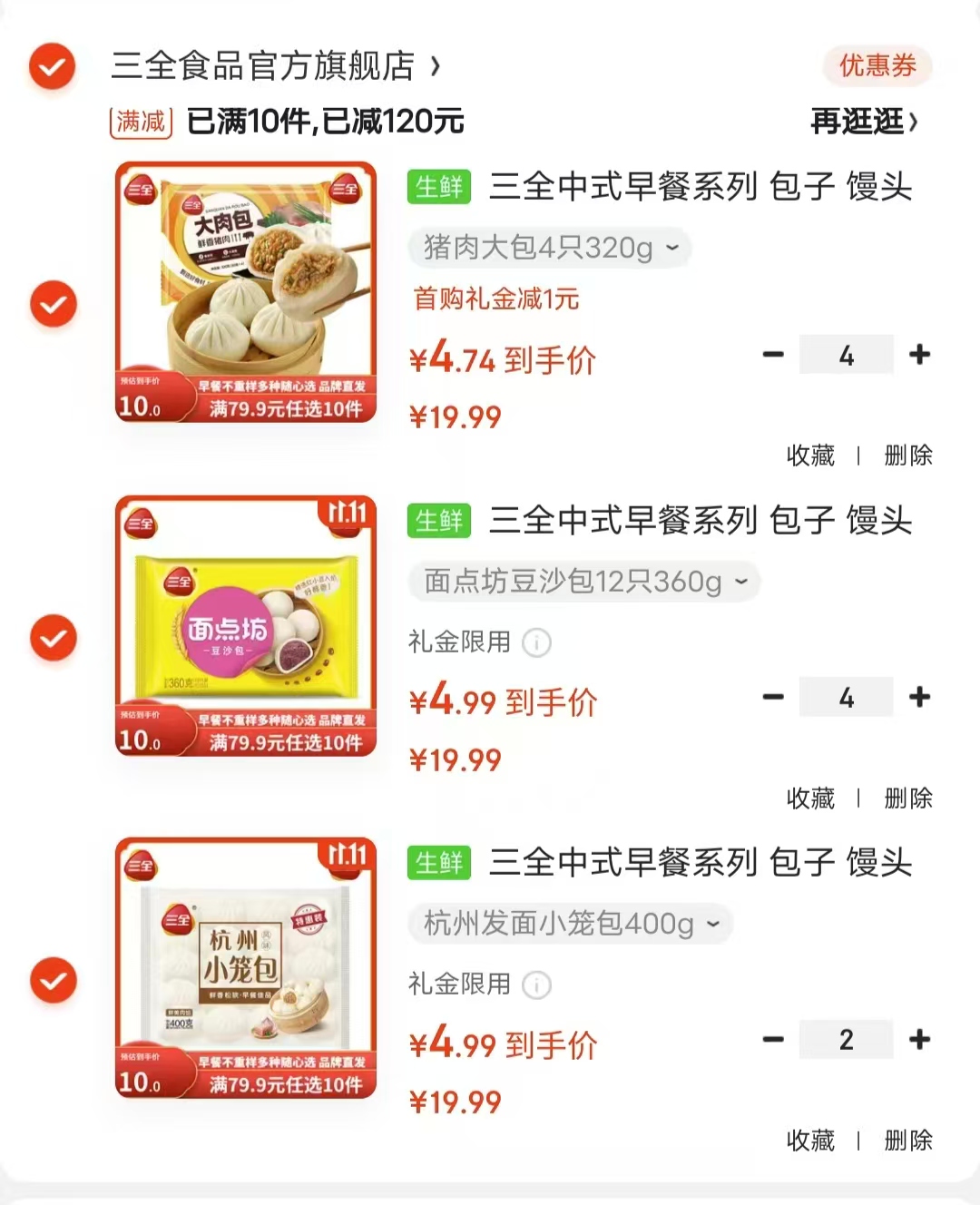This screenshot has width=980, height=1205.
Task: Decrease 猪肉大包 quantity with minus icon
Action: [x=772, y=355]
